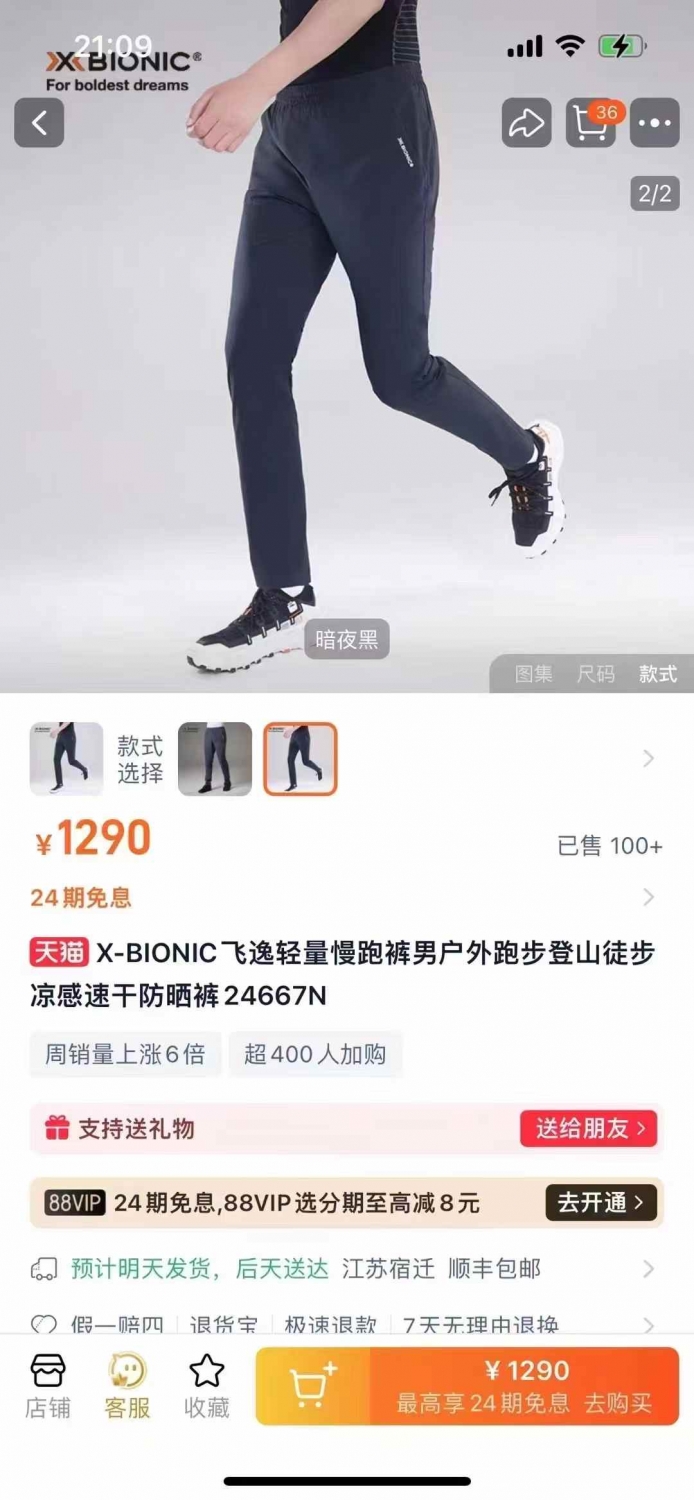Open the three-dot overflow menu
The width and height of the screenshot is (694, 1500).
tap(655, 123)
